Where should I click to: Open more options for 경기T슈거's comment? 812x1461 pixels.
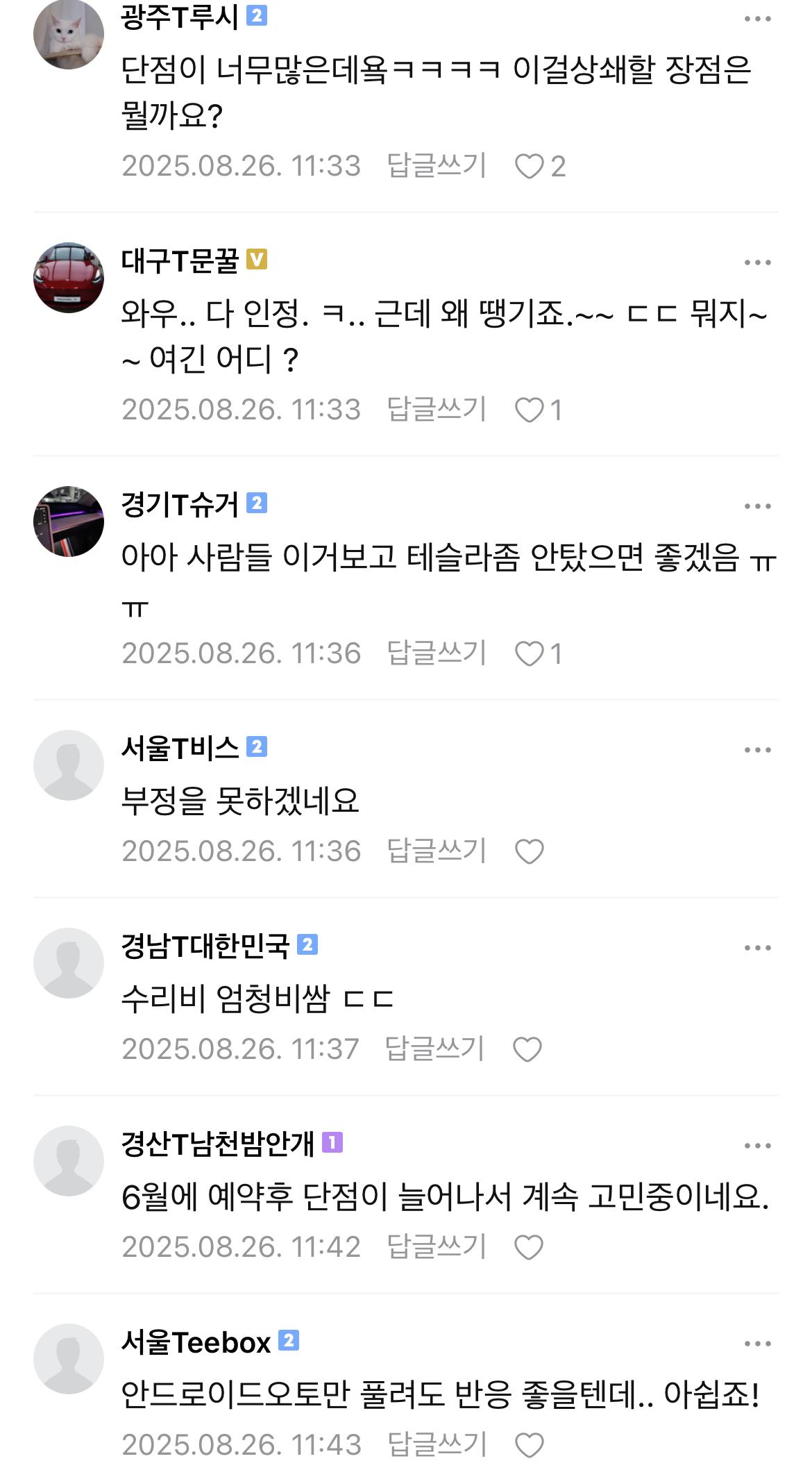pos(757,506)
